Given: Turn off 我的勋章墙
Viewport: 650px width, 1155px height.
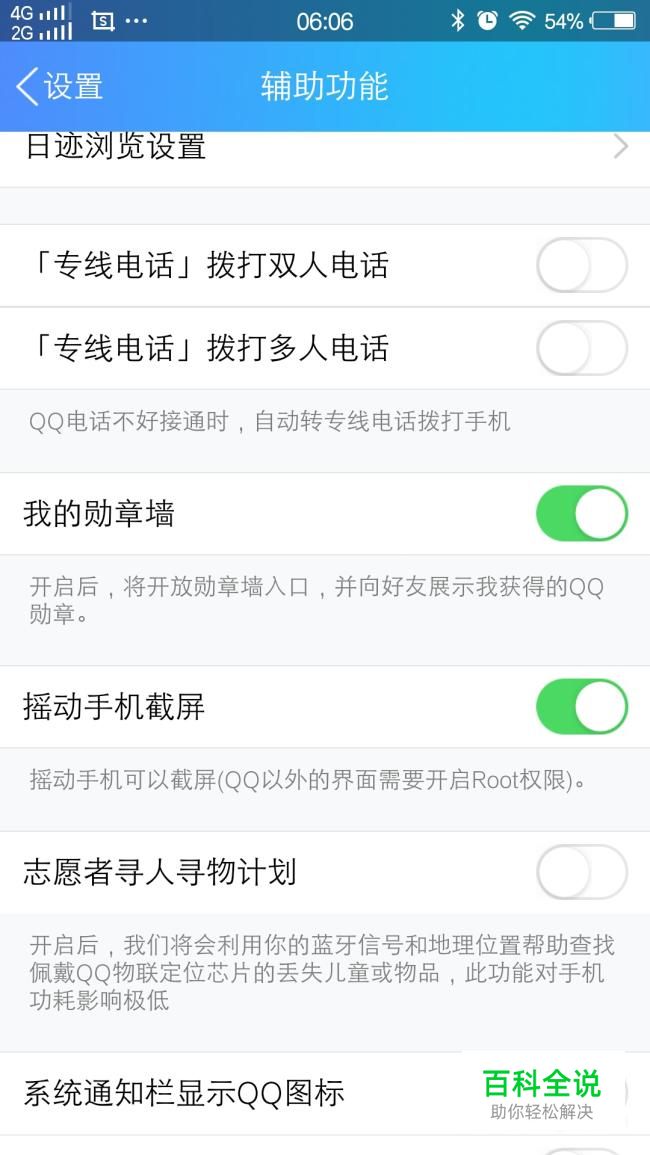Looking at the screenshot, I should (x=581, y=513).
